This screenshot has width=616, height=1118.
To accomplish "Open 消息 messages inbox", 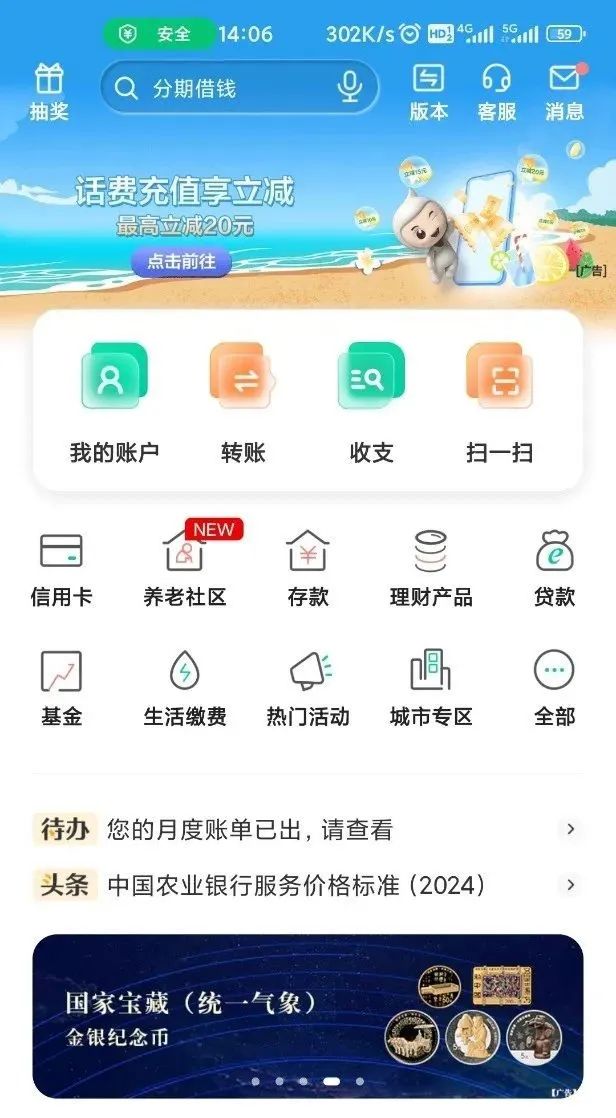I will pos(564,91).
